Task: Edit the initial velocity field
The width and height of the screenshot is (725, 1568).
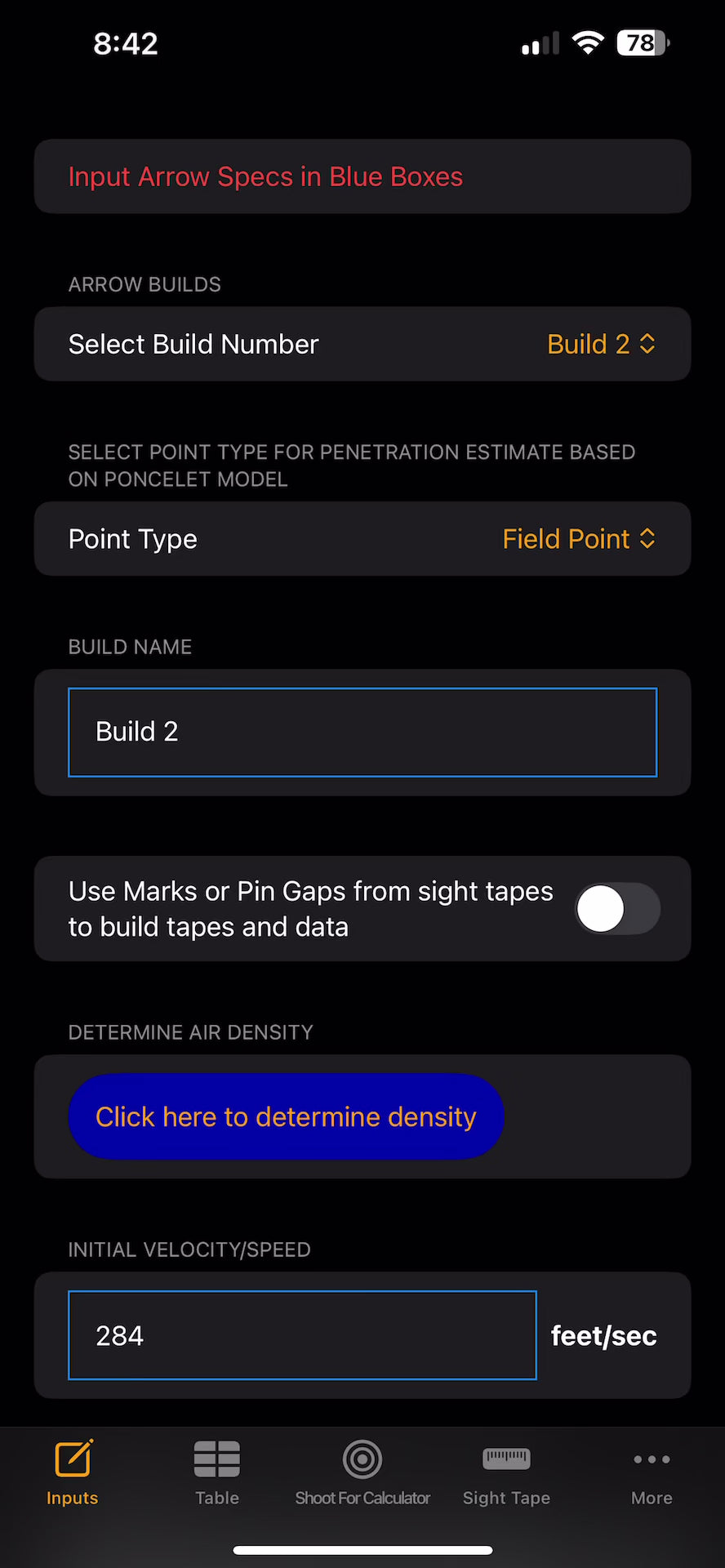Action: 302,1335
